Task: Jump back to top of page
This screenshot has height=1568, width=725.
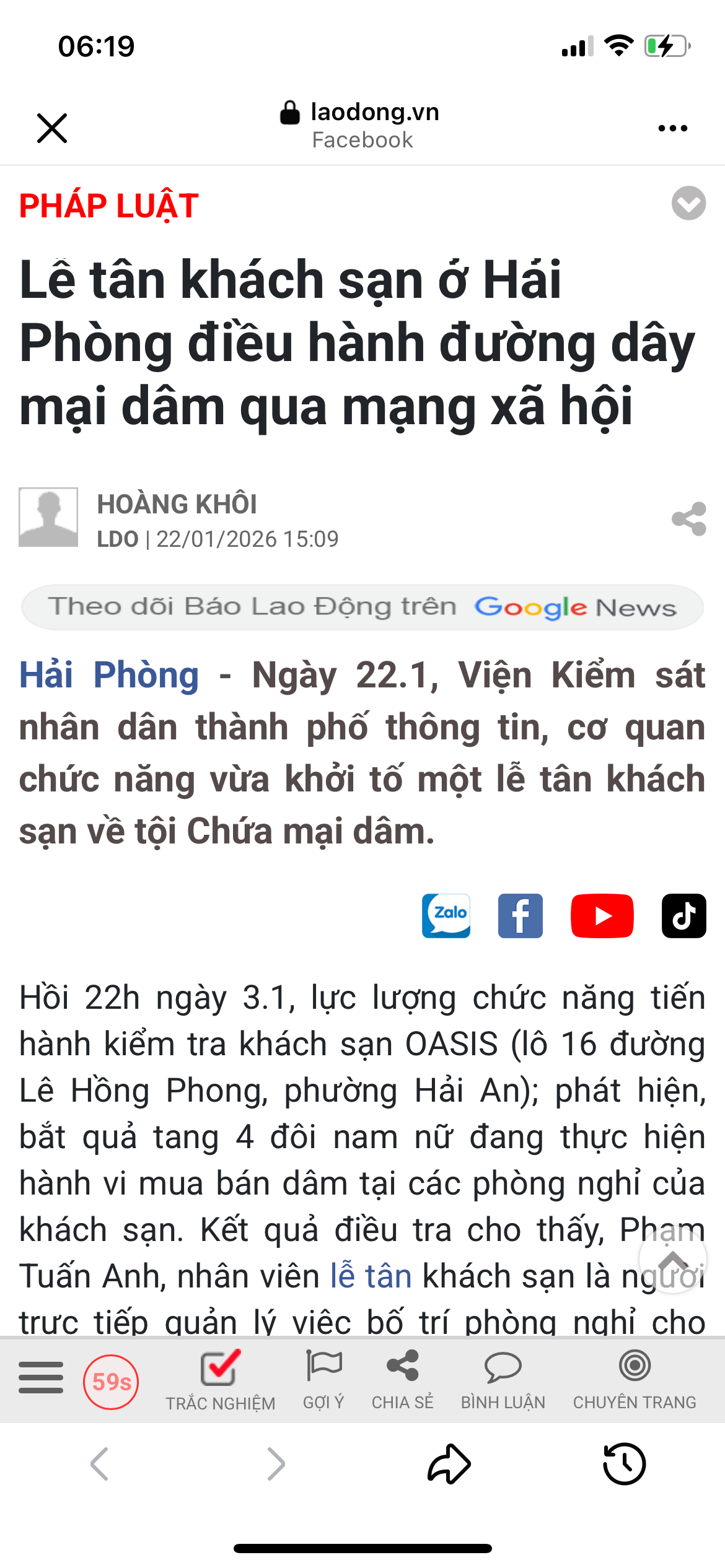Action: 672,1259
